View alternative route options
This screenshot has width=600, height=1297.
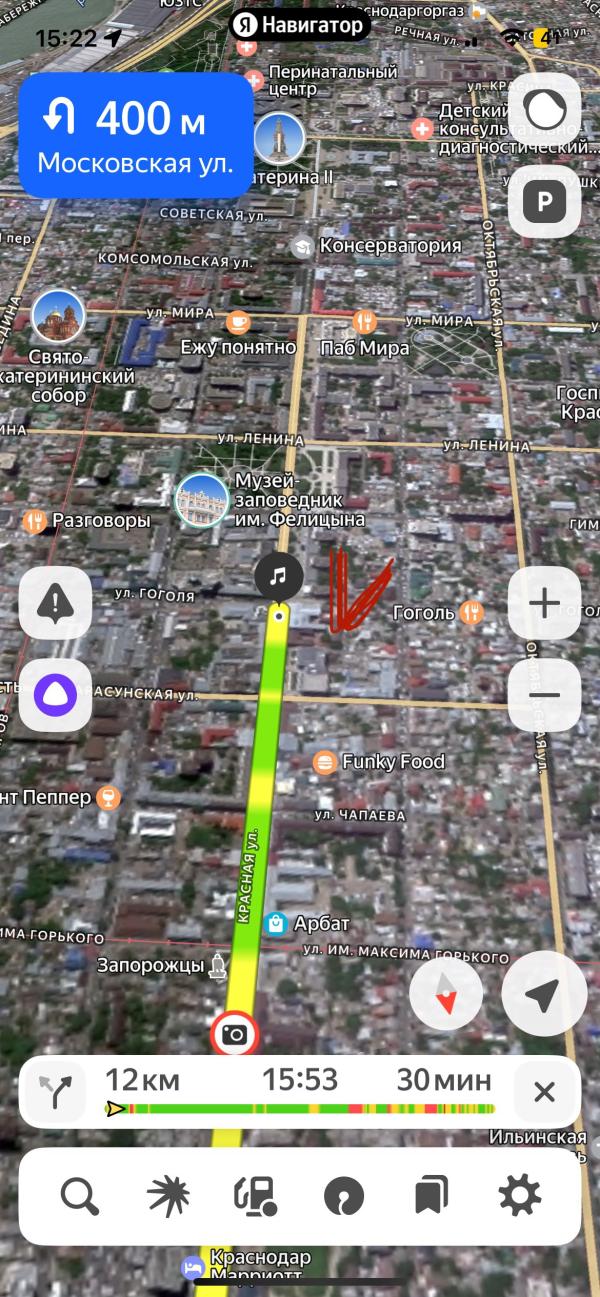(55, 1091)
